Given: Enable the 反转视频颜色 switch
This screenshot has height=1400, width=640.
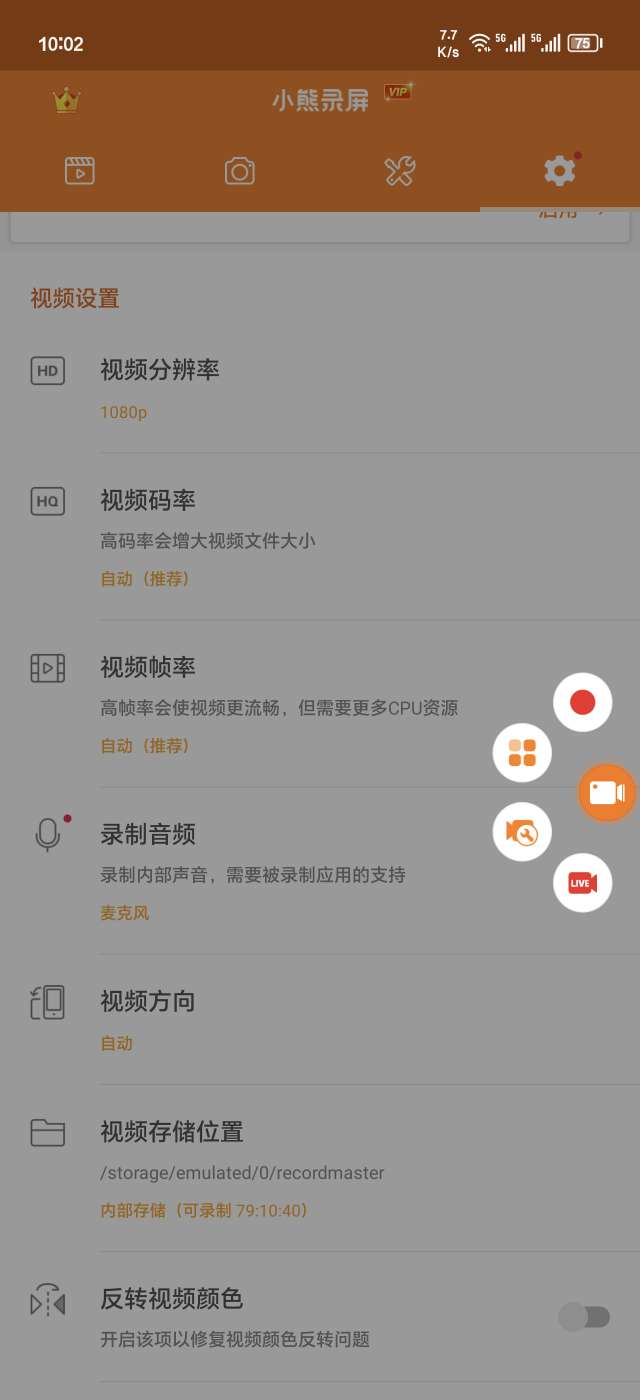Looking at the screenshot, I should tap(584, 1317).
